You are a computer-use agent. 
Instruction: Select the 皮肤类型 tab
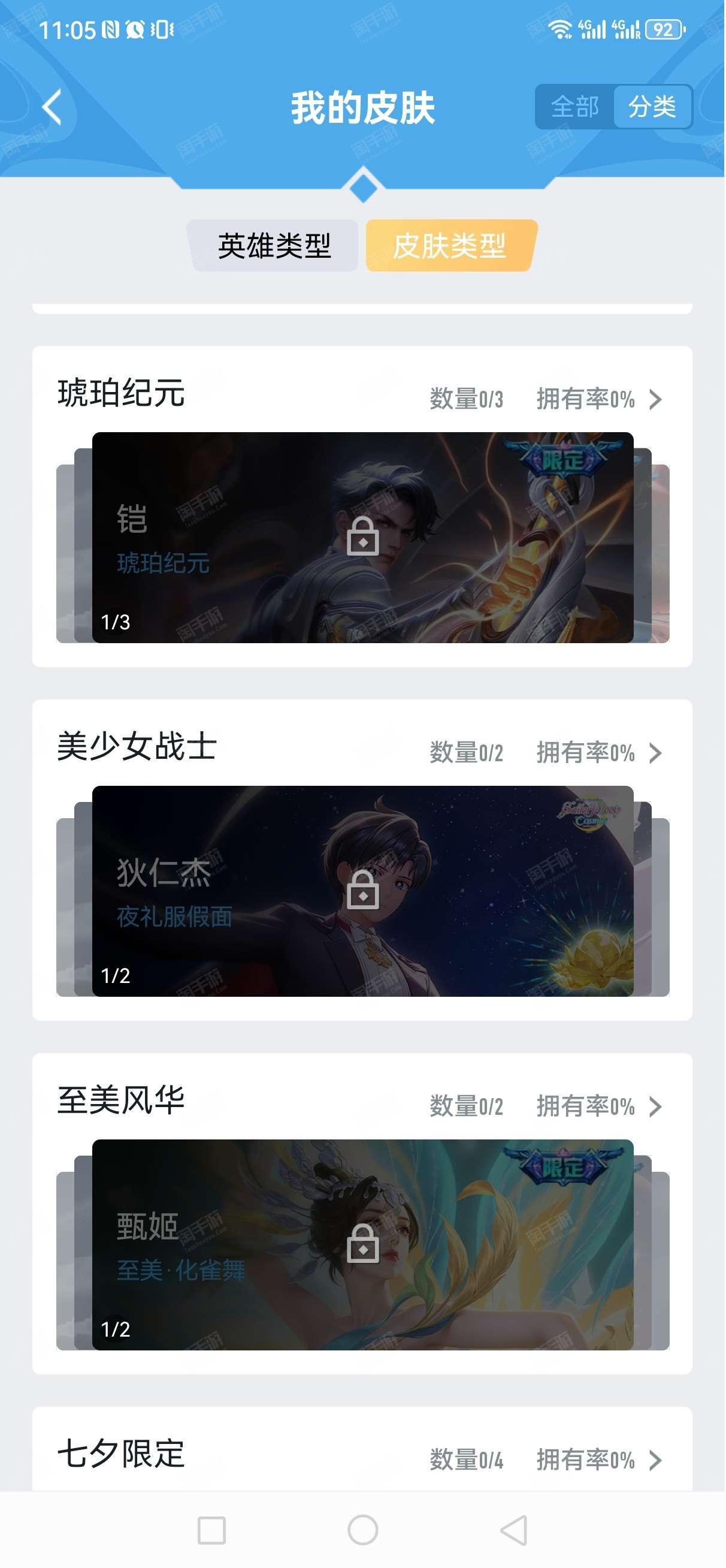(x=449, y=246)
